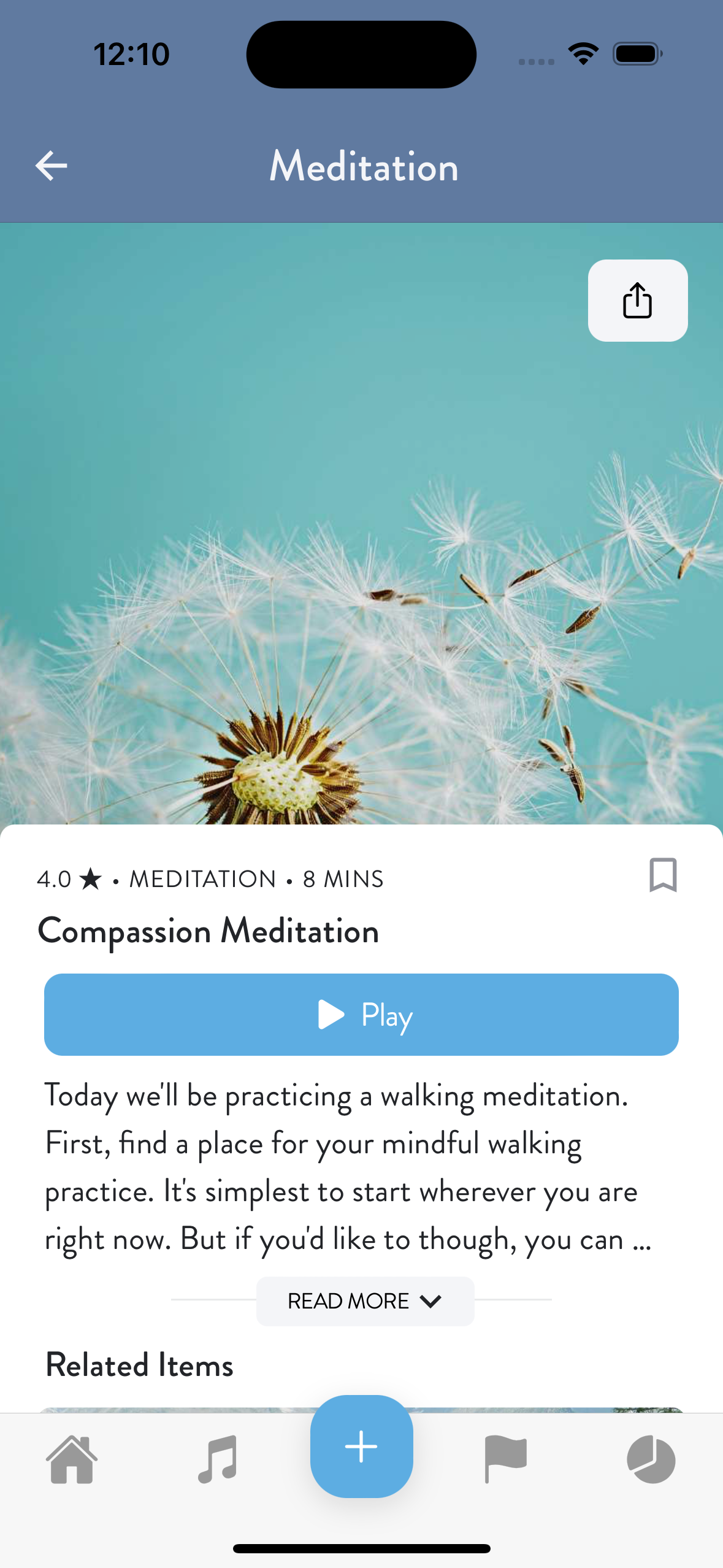
Task: Open the flag tab
Action: pyautogui.click(x=505, y=1460)
